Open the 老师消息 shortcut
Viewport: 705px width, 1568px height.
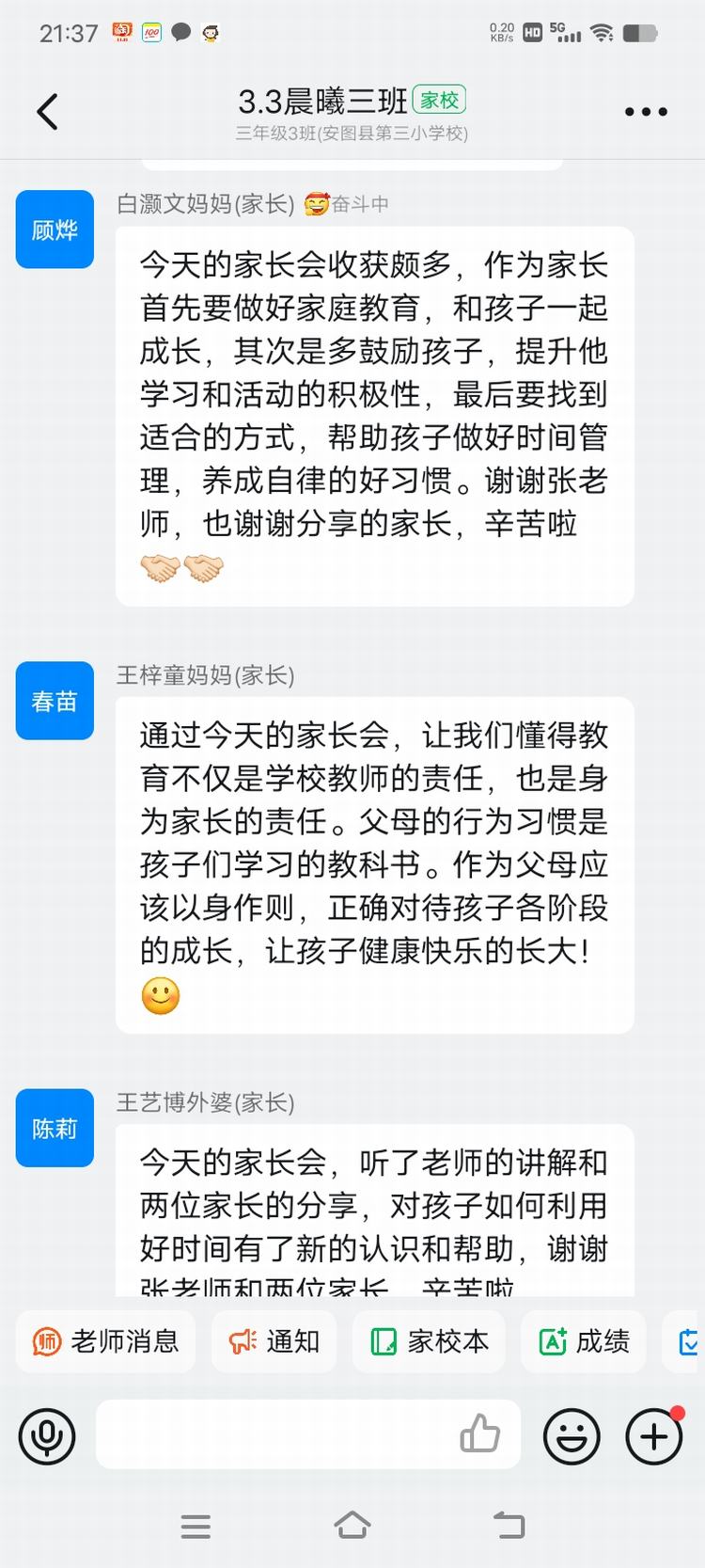(x=105, y=1341)
